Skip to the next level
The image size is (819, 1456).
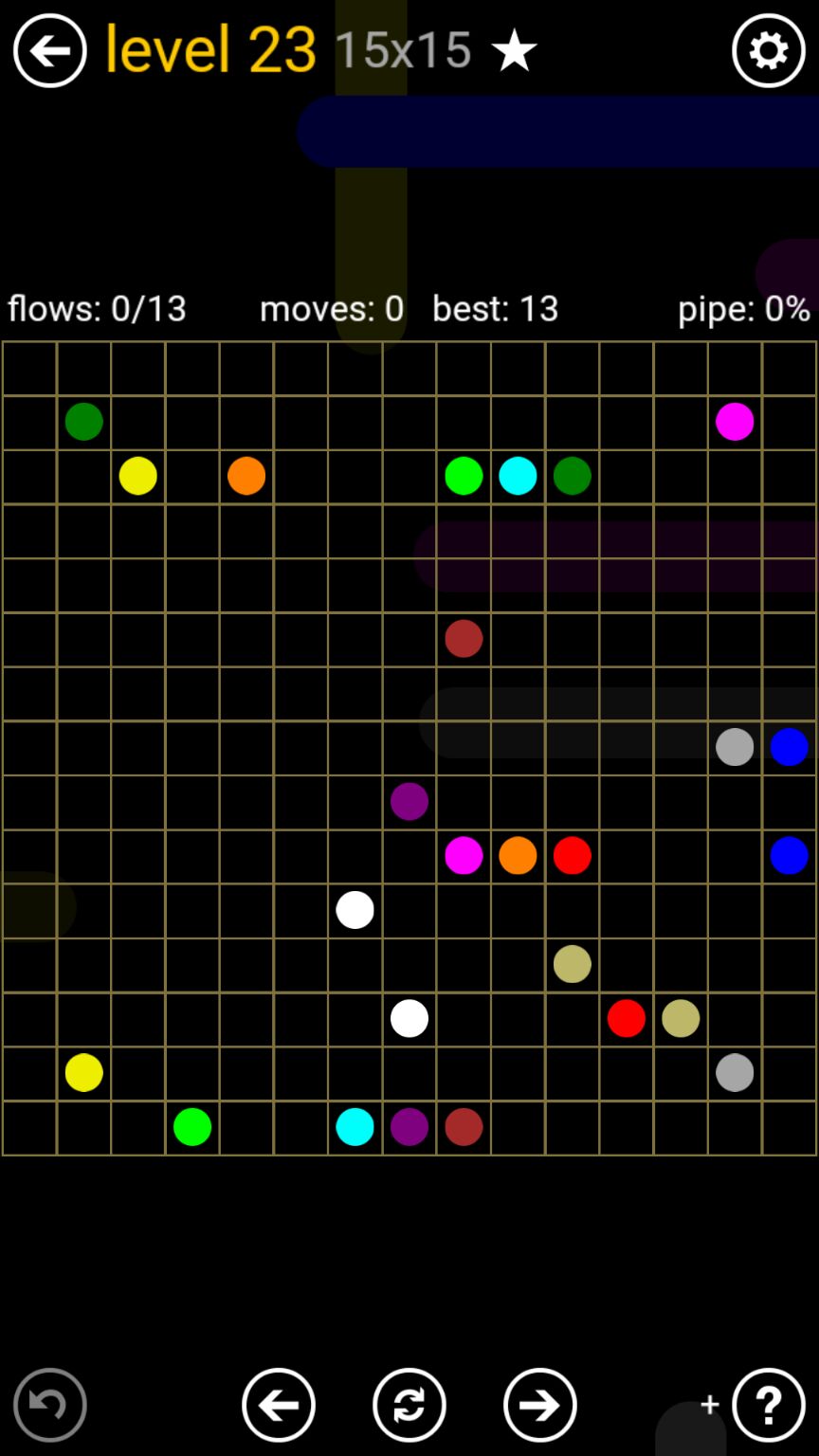(539, 1404)
